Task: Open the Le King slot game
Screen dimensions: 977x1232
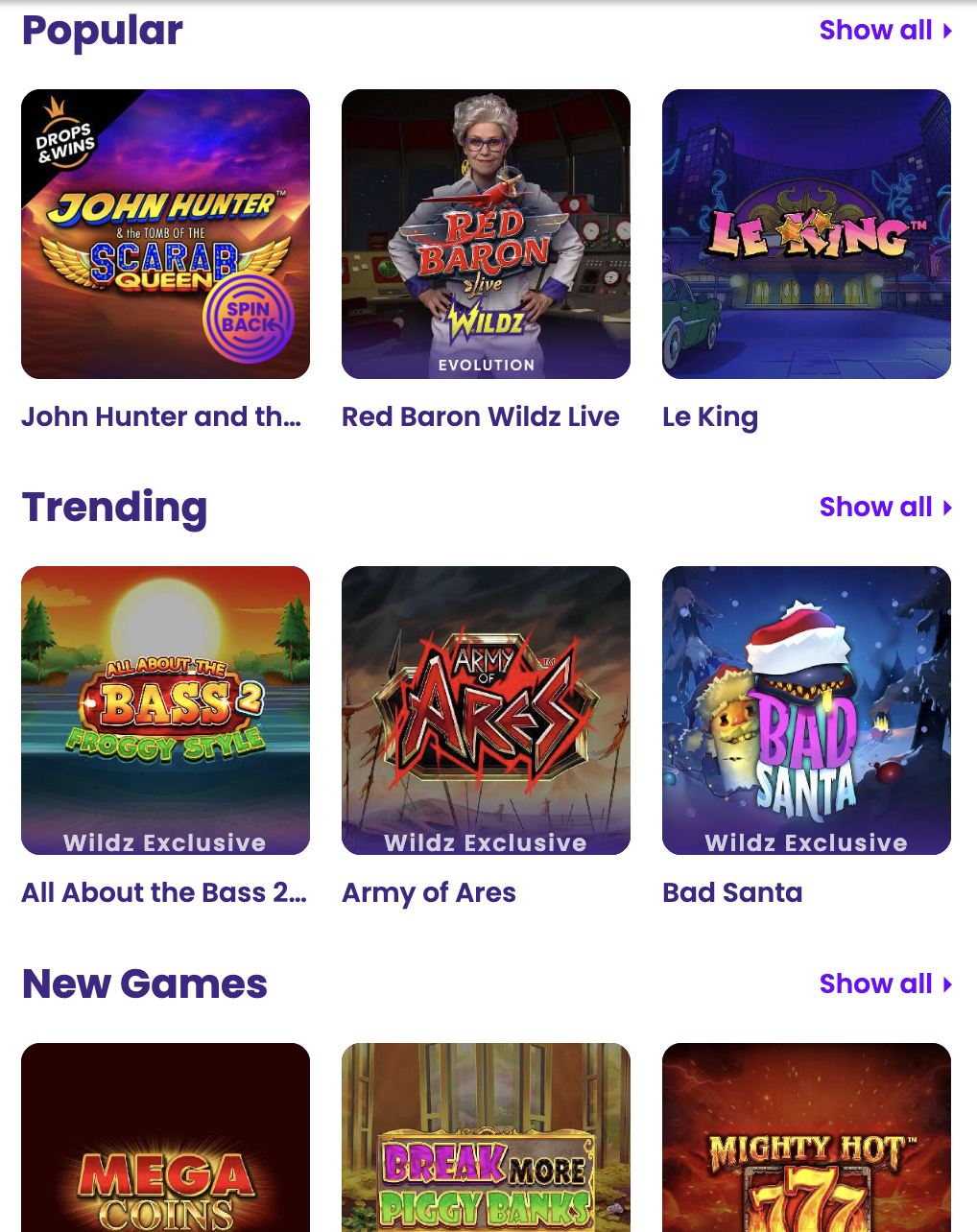Action: point(805,233)
